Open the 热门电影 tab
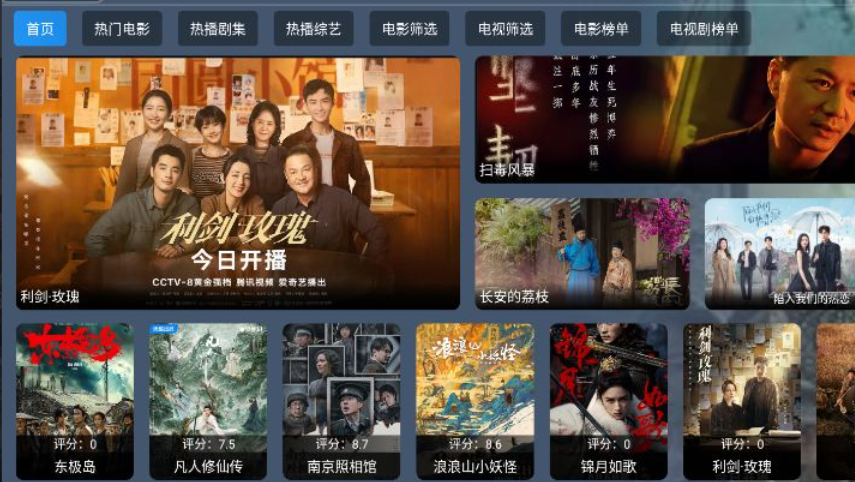This screenshot has height=482, width=855. point(121,29)
